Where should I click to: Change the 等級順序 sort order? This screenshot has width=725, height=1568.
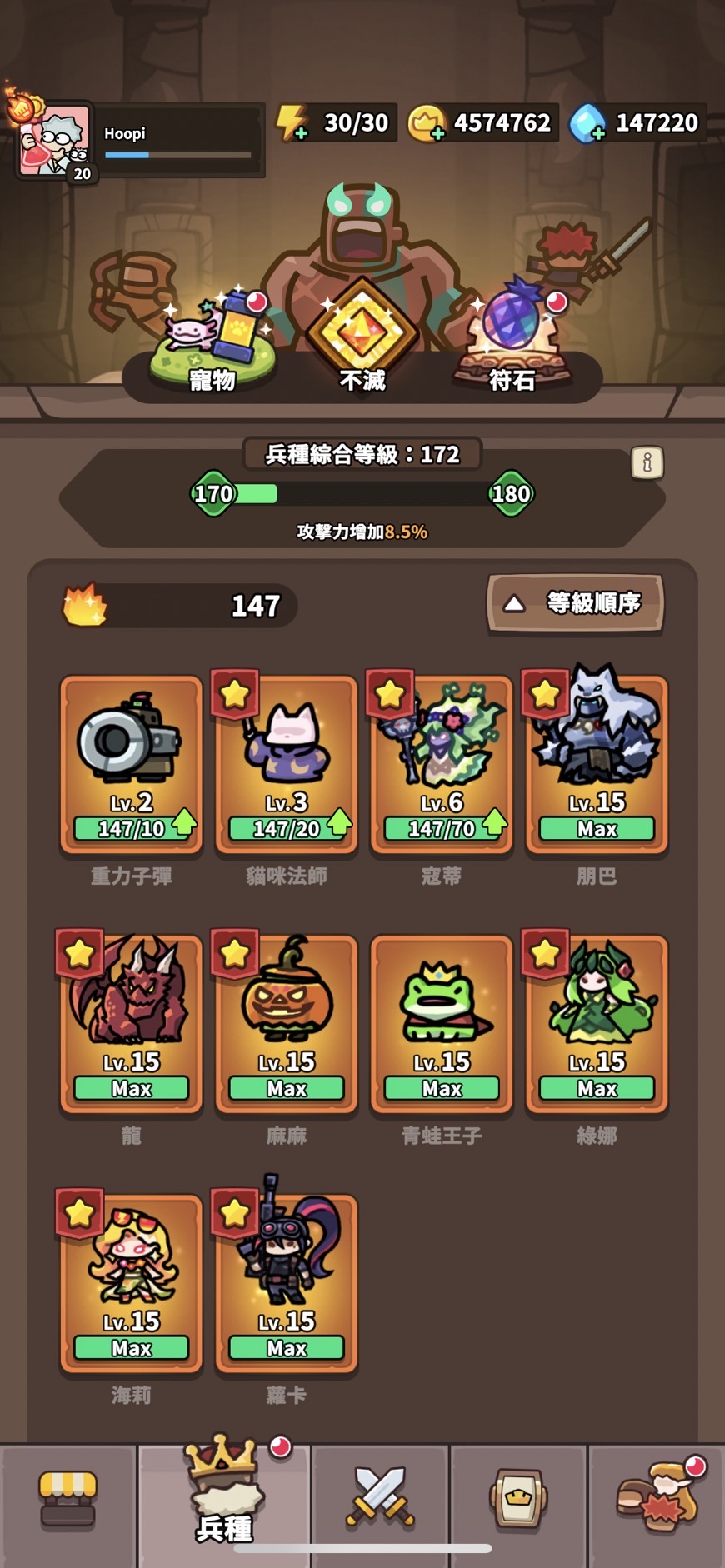tap(575, 602)
